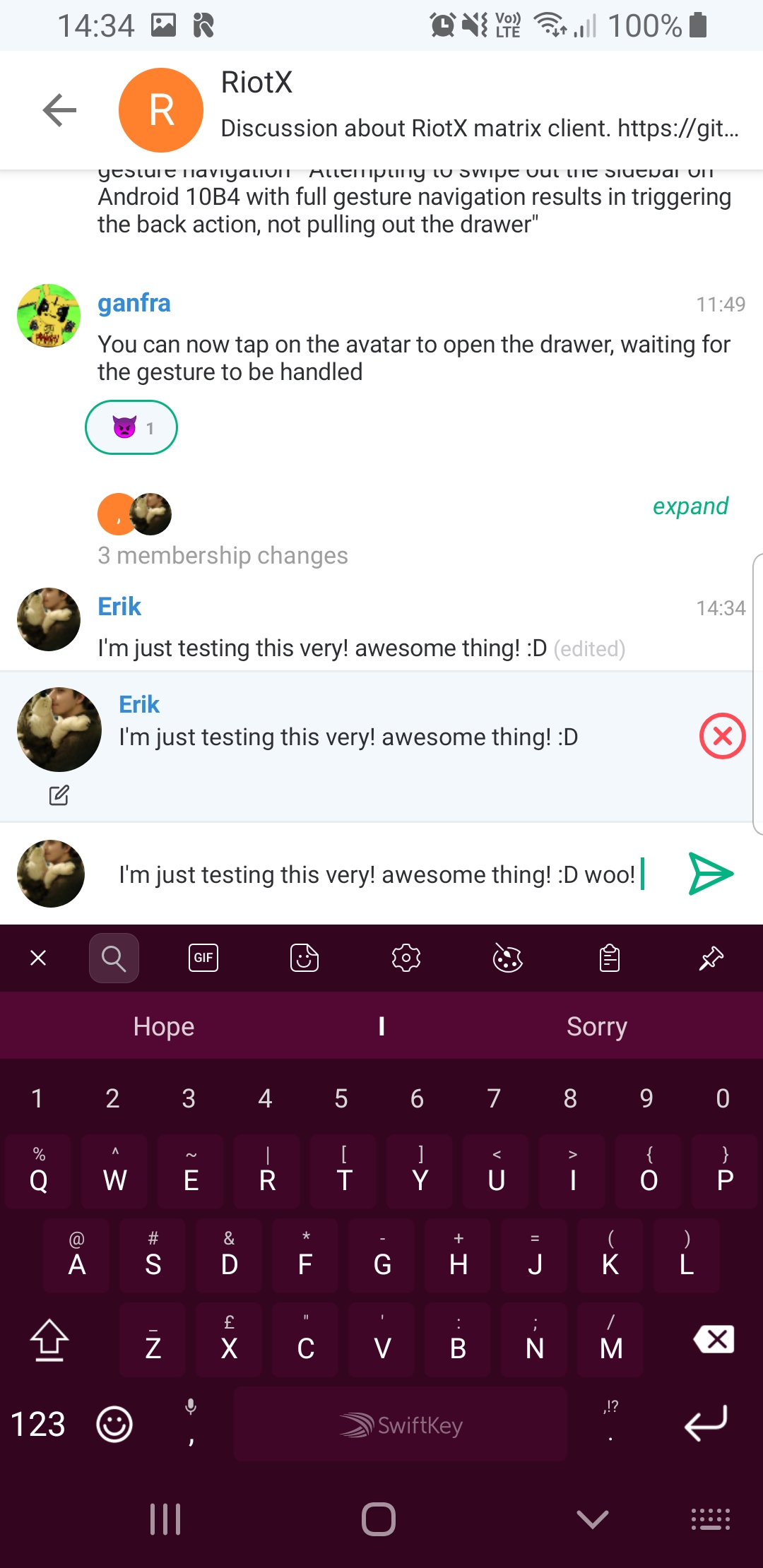Go back from the RiotX room
Viewport: 763px width, 1568px height.
[x=59, y=110]
